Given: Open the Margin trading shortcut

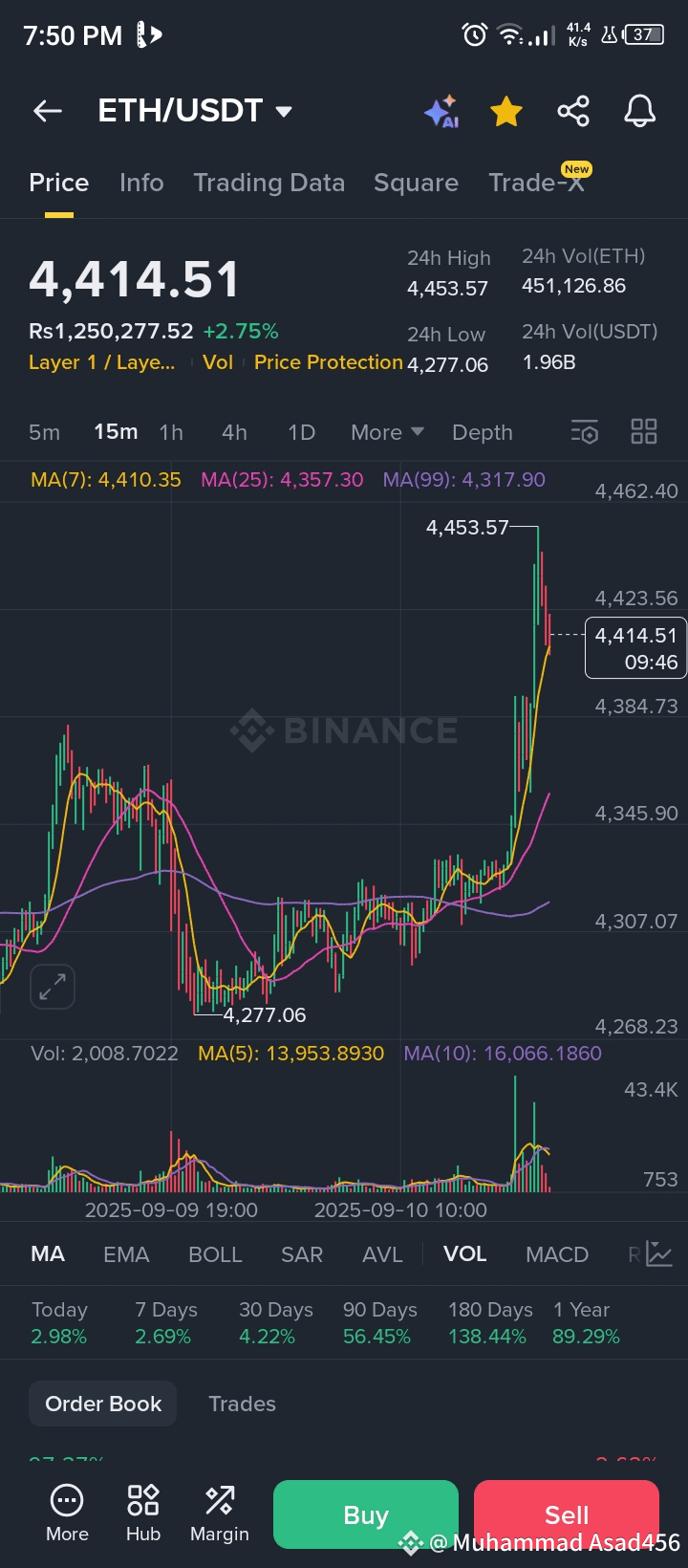Looking at the screenshot, I should 219,1514.
